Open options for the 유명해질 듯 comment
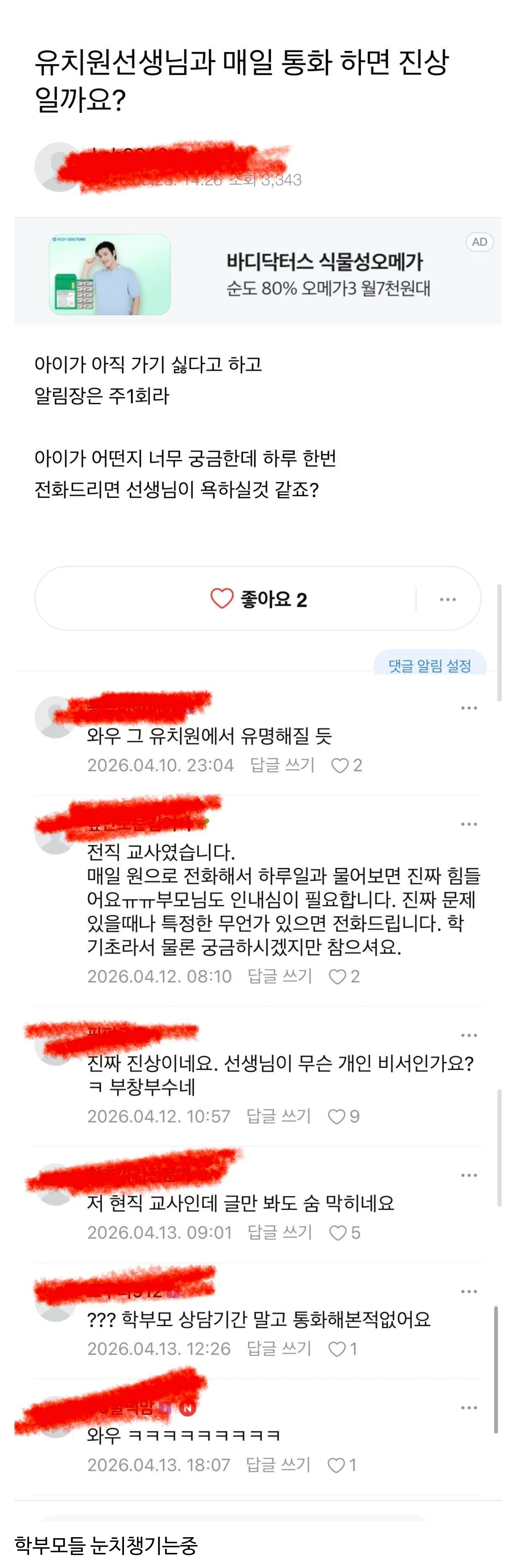The height and width of the screenshot is (1568, 516). point(469,708)
